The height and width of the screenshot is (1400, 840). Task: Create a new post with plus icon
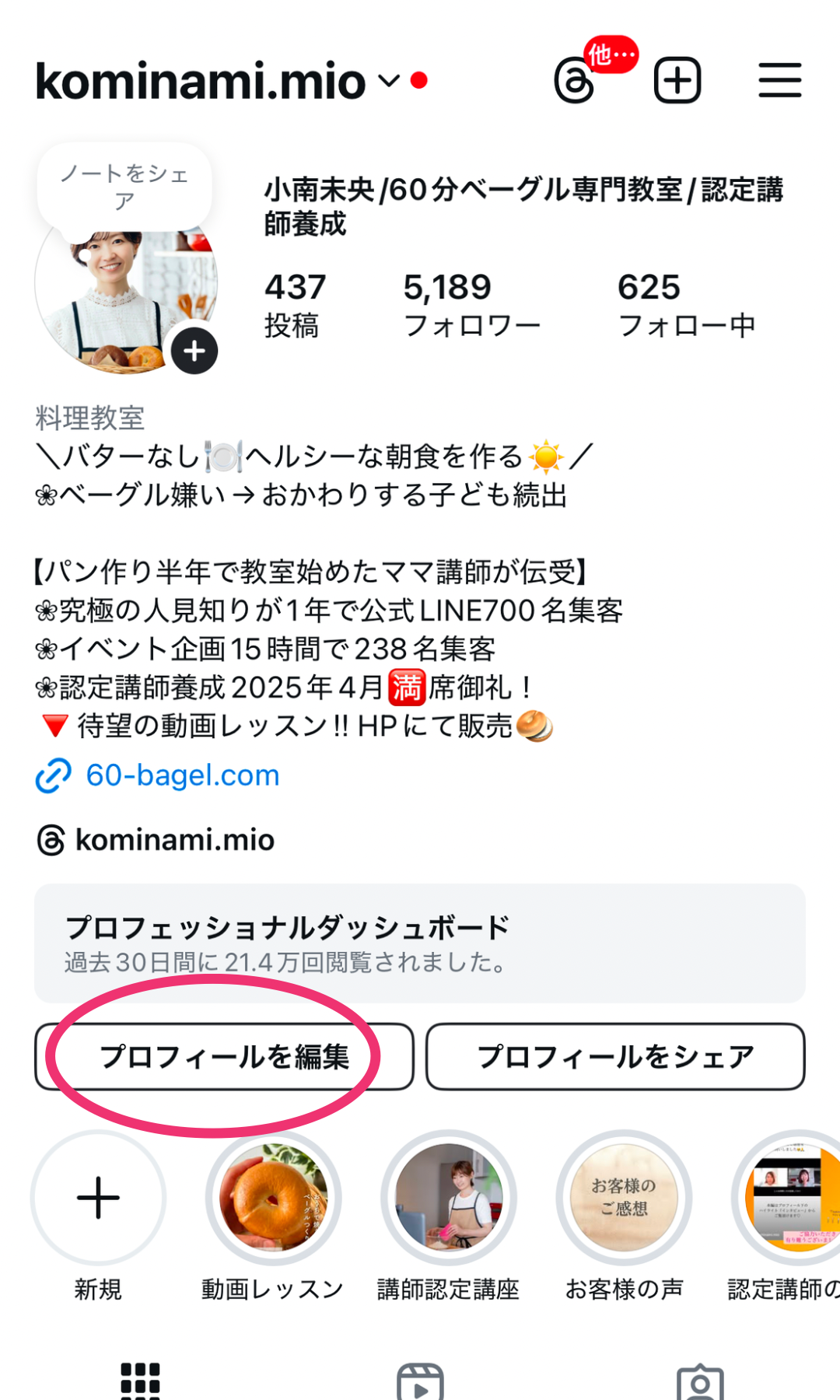(x=677, y=80)
